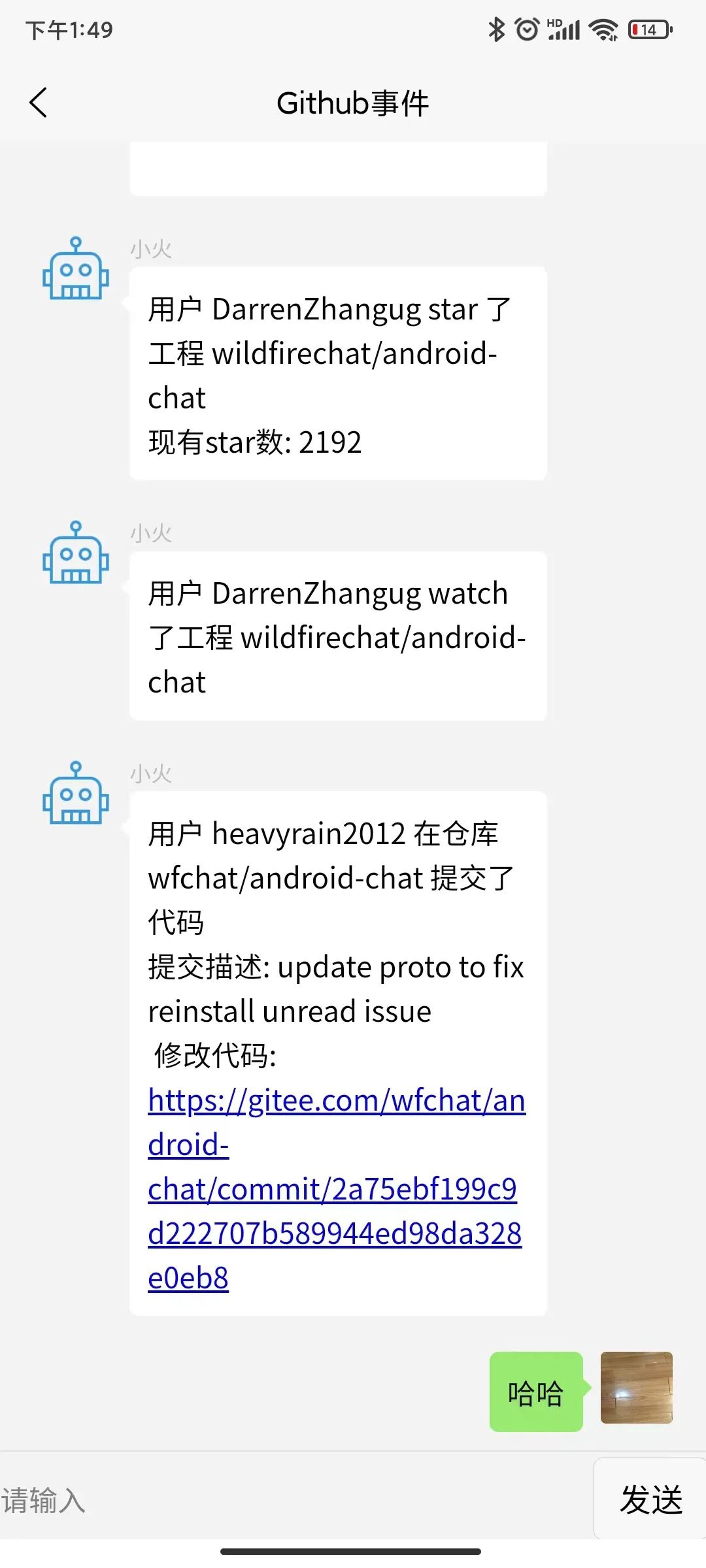The height and width of the screenshot is (1568, 706).
Task: Tap 小火 robot avatar beside star message
Action: coord(76,269)
